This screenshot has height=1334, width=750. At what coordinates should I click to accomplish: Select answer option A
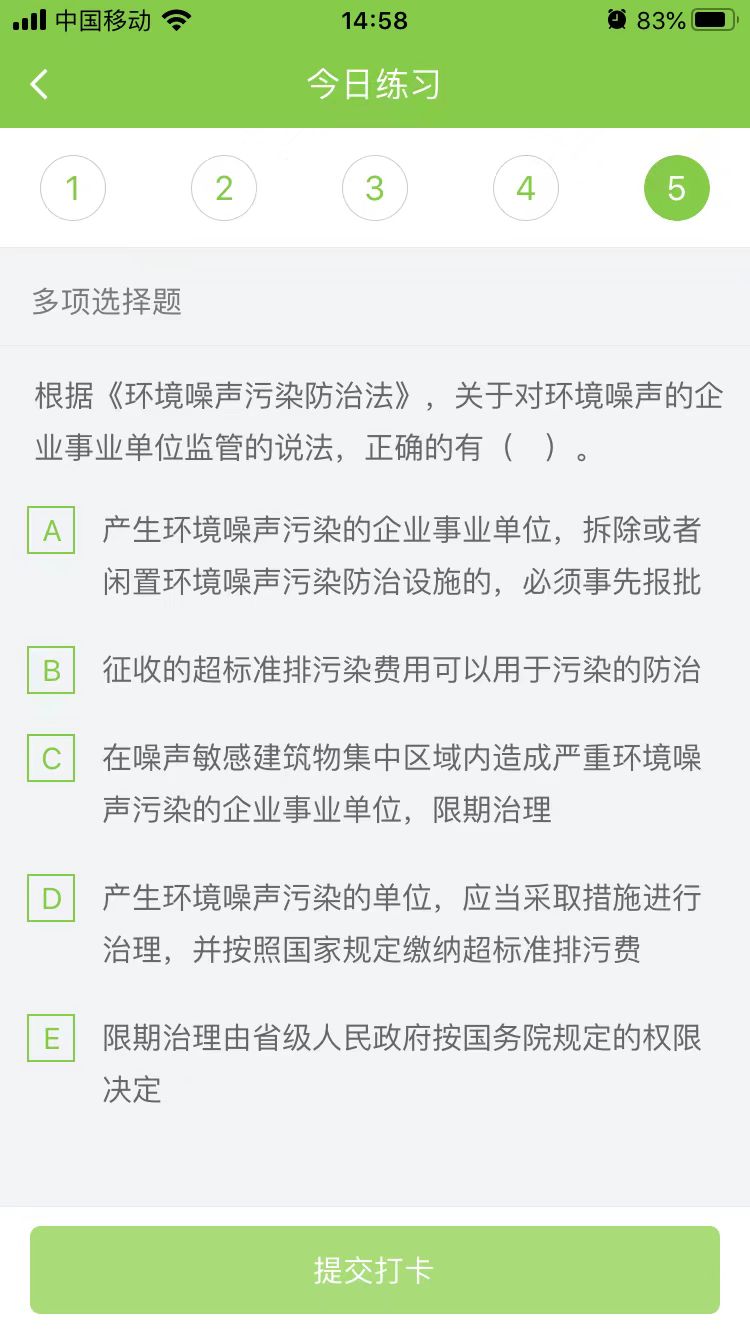[x=52, y=531]
